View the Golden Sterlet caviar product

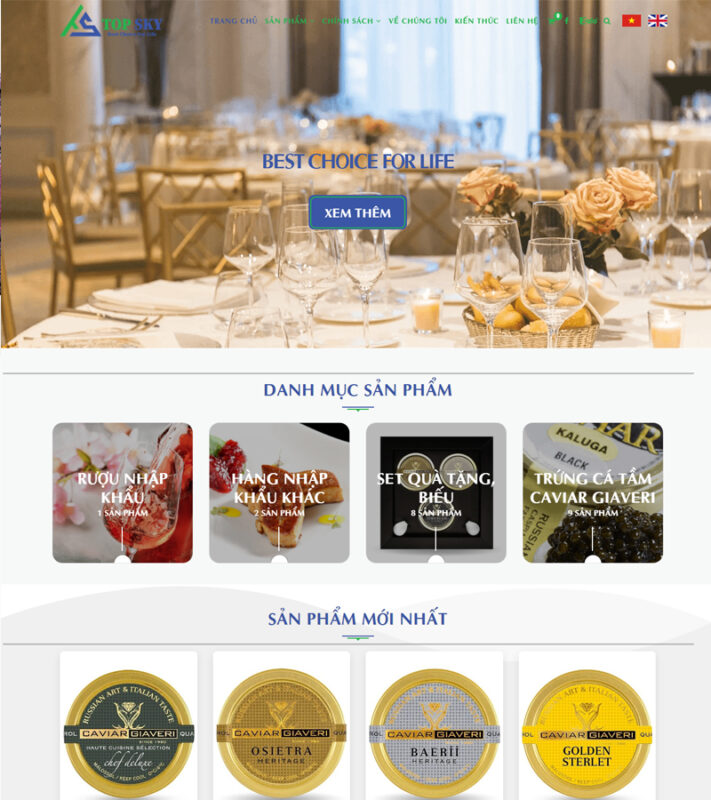(x=587, y=732)
